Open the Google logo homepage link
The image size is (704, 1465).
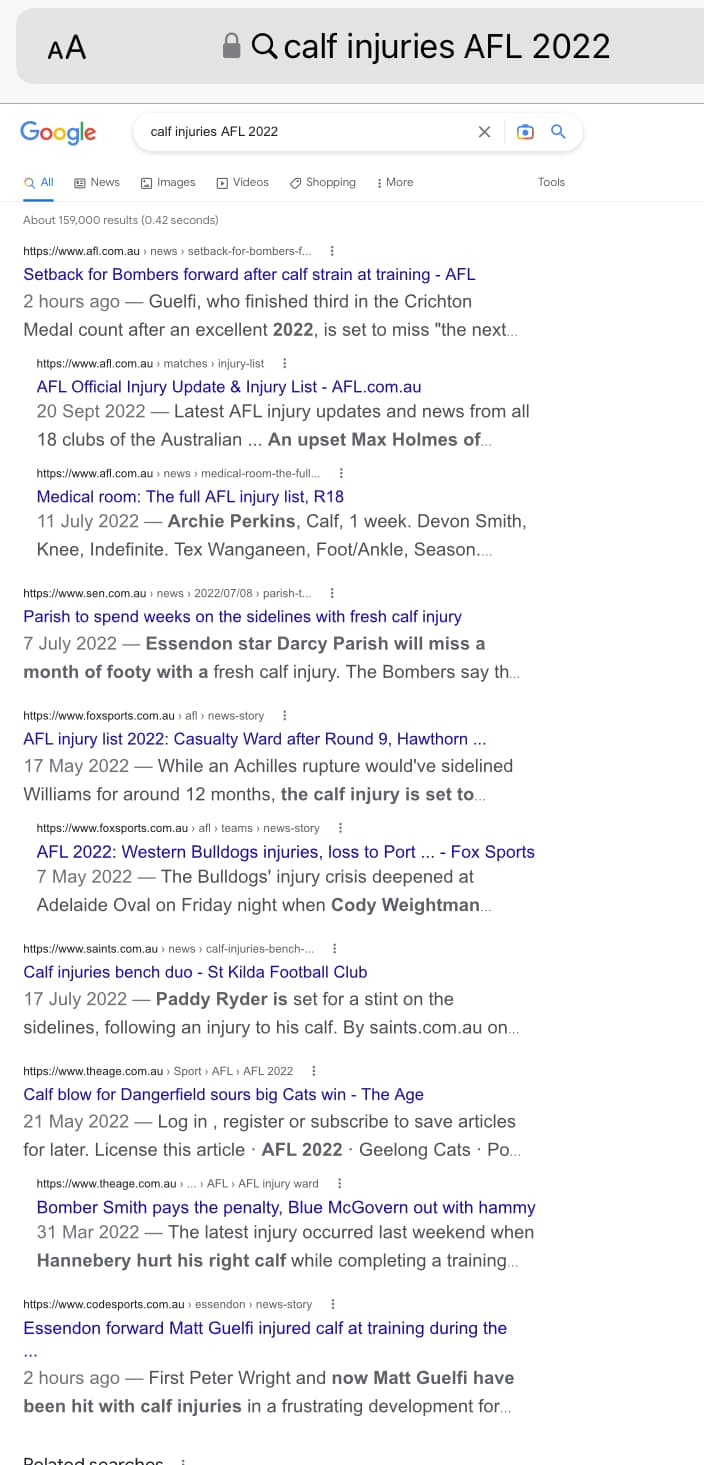tap(58, 132)
